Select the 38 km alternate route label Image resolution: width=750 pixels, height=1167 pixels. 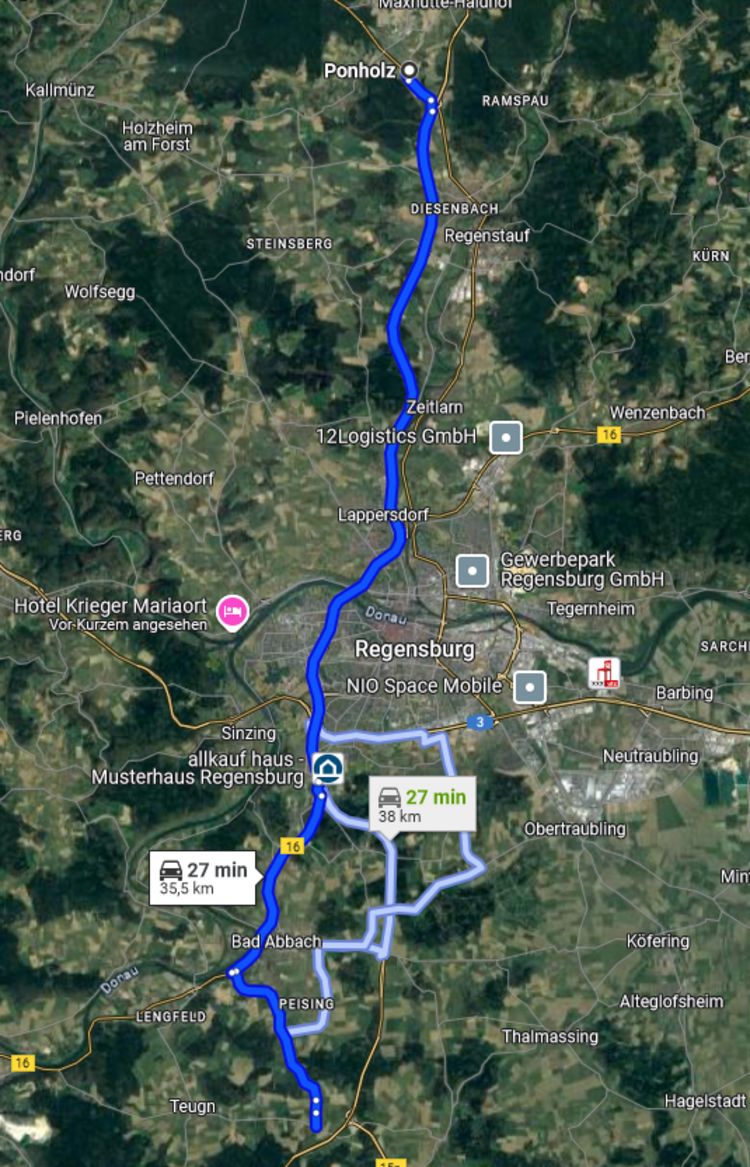(422, 804)
